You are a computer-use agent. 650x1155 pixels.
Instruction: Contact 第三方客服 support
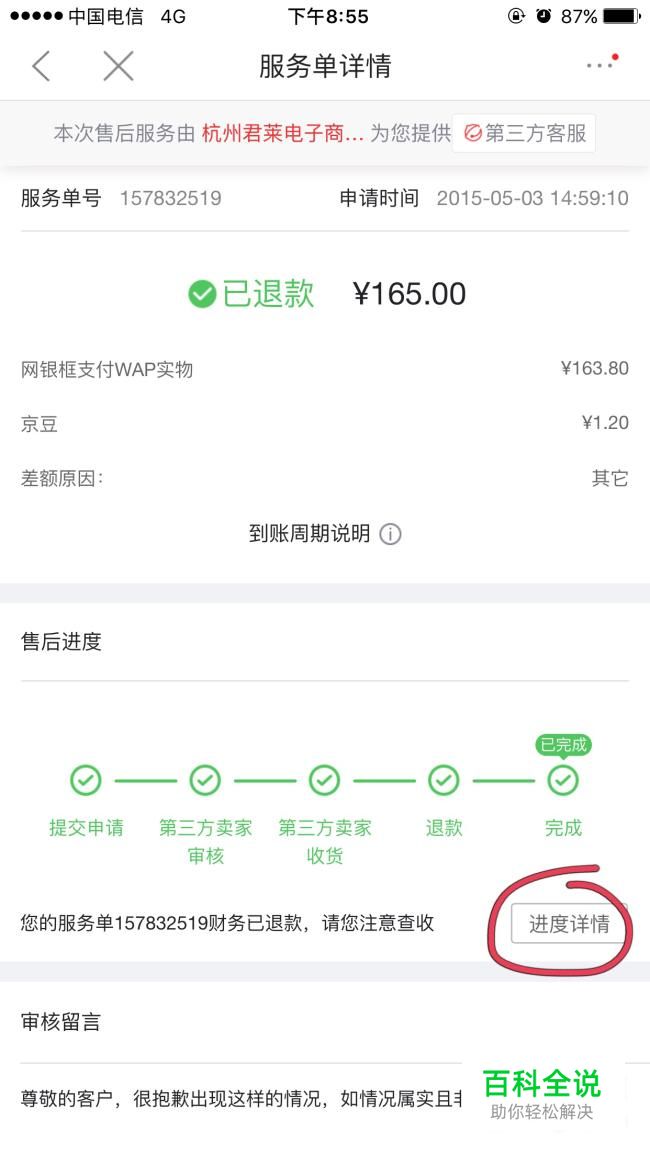pos(524,133)
